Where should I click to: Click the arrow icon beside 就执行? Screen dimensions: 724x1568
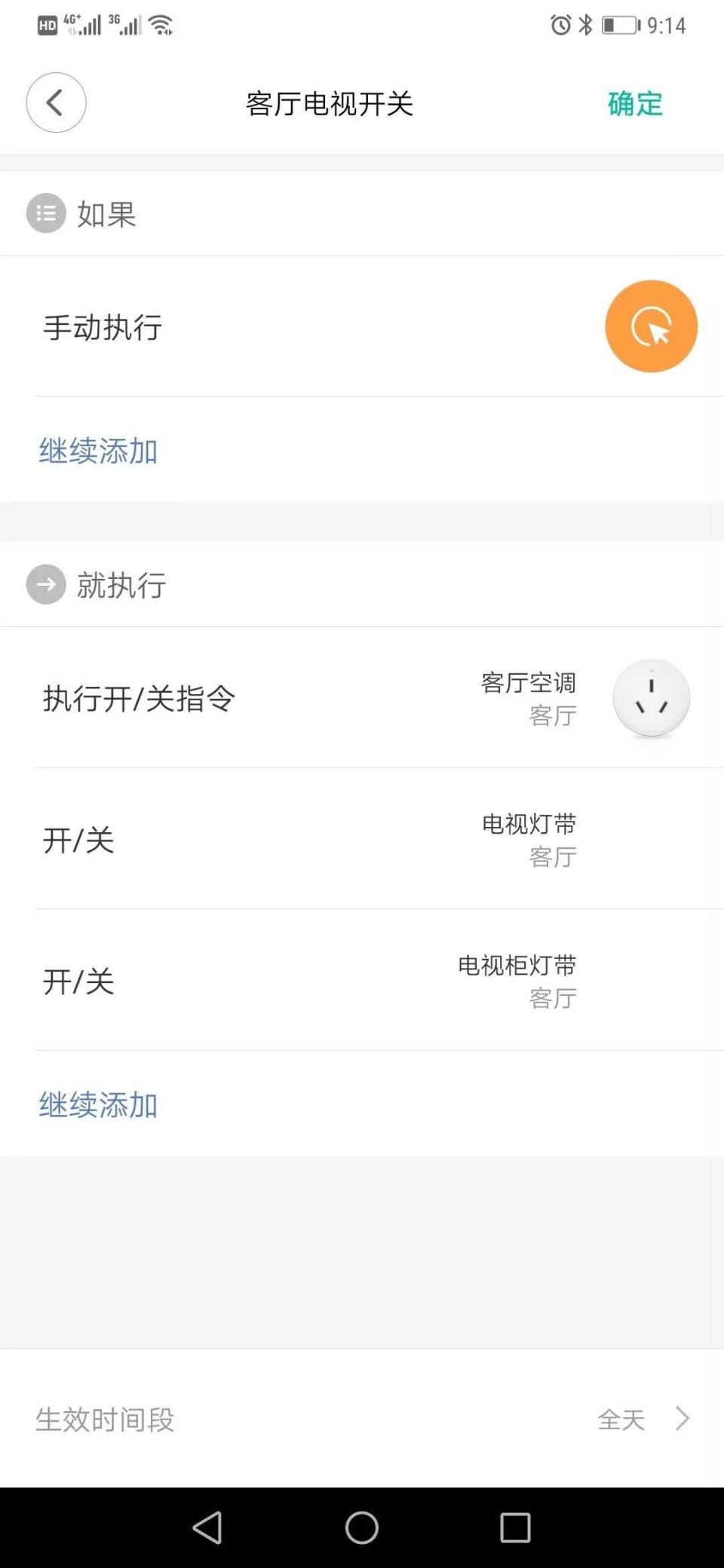(45, 584)
